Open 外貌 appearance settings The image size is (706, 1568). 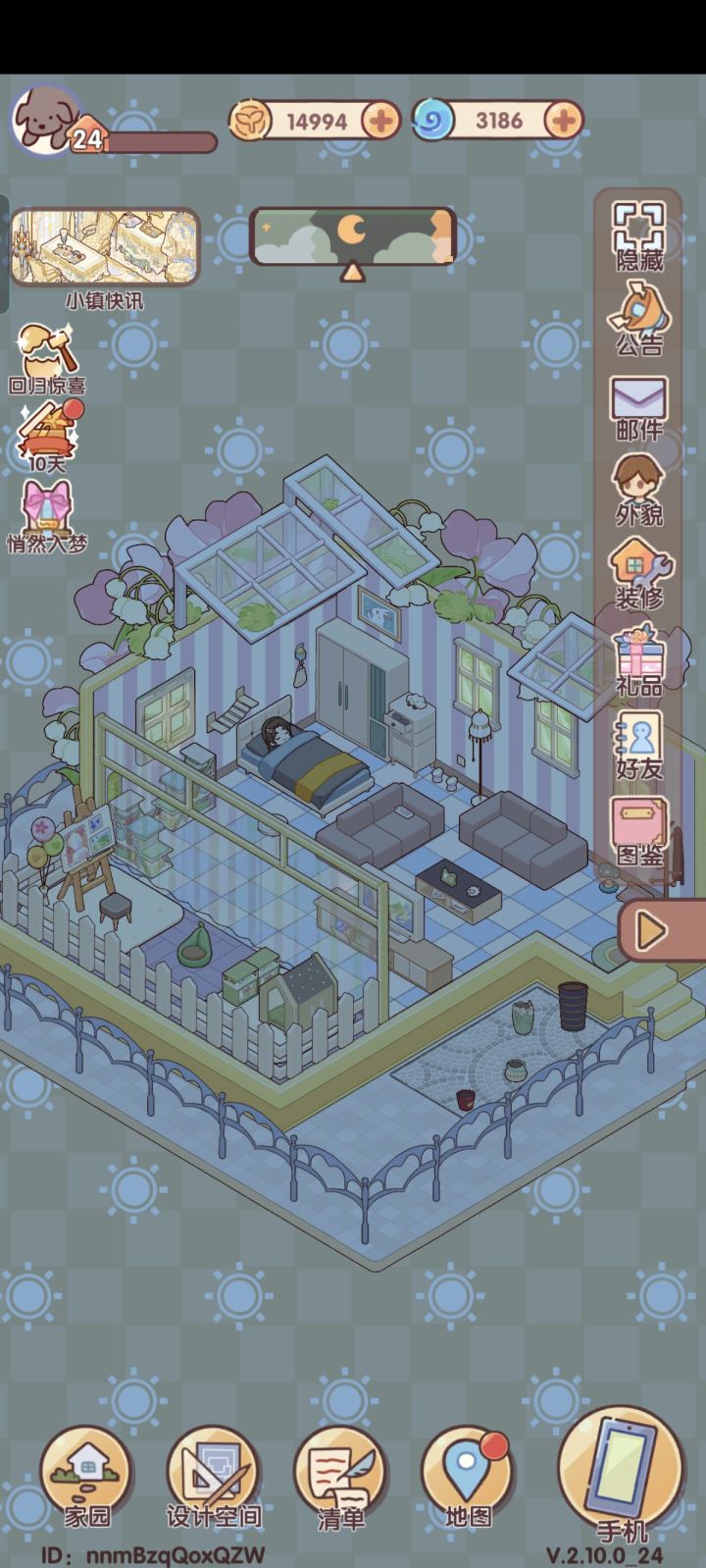639,490
